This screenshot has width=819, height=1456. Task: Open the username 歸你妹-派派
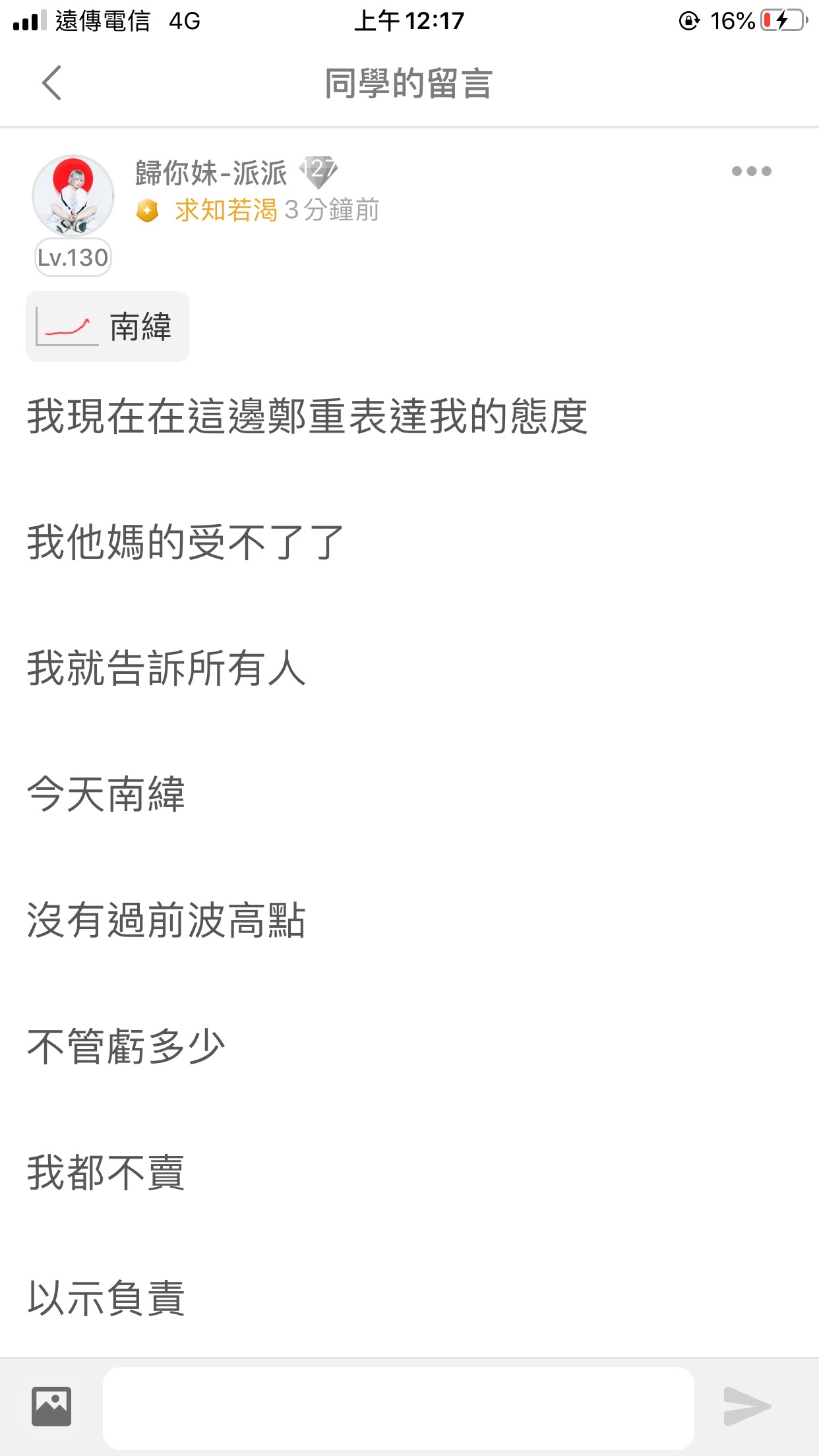point(211,173)
